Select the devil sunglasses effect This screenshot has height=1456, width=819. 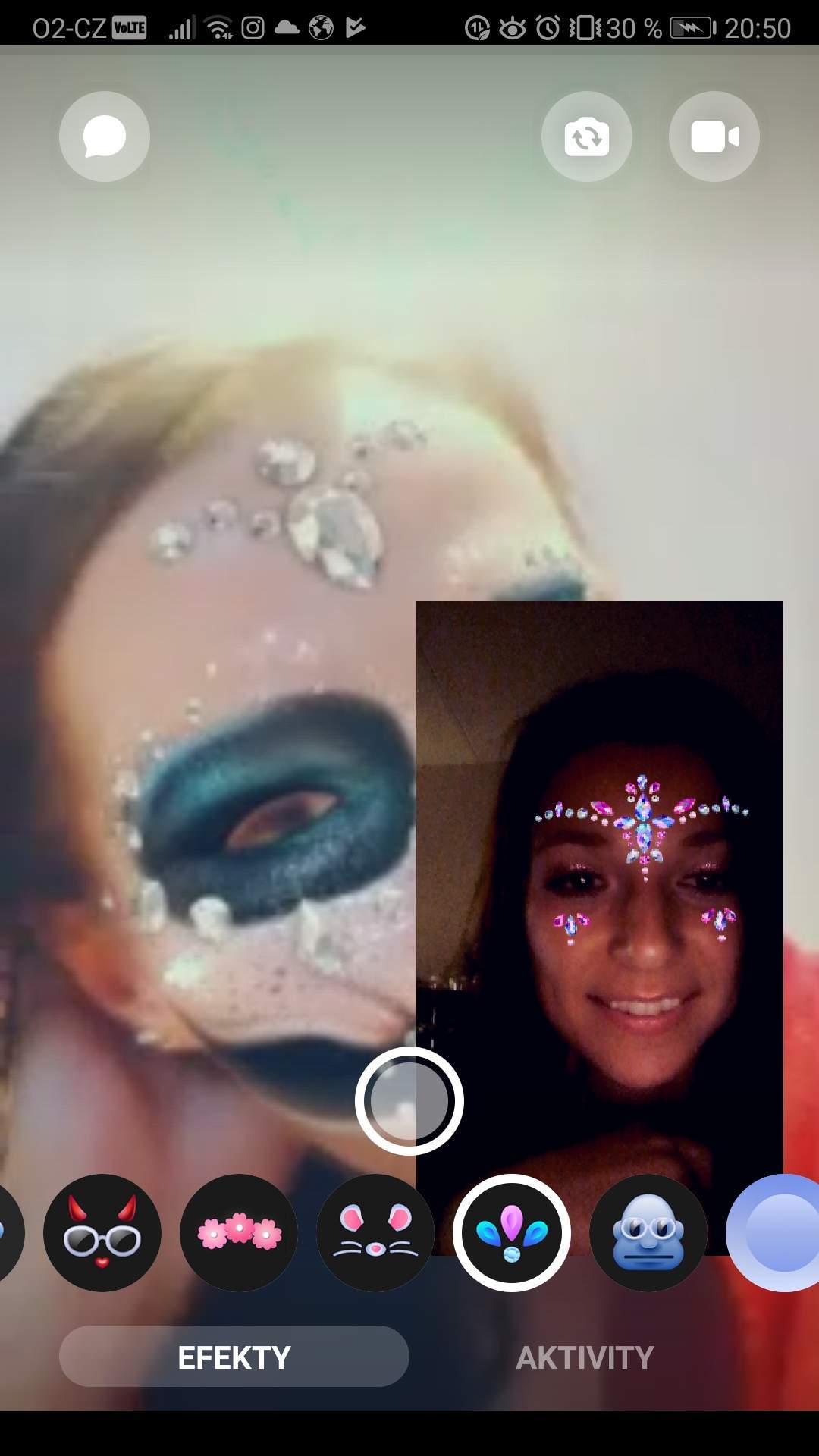(x=102, y=1233)
